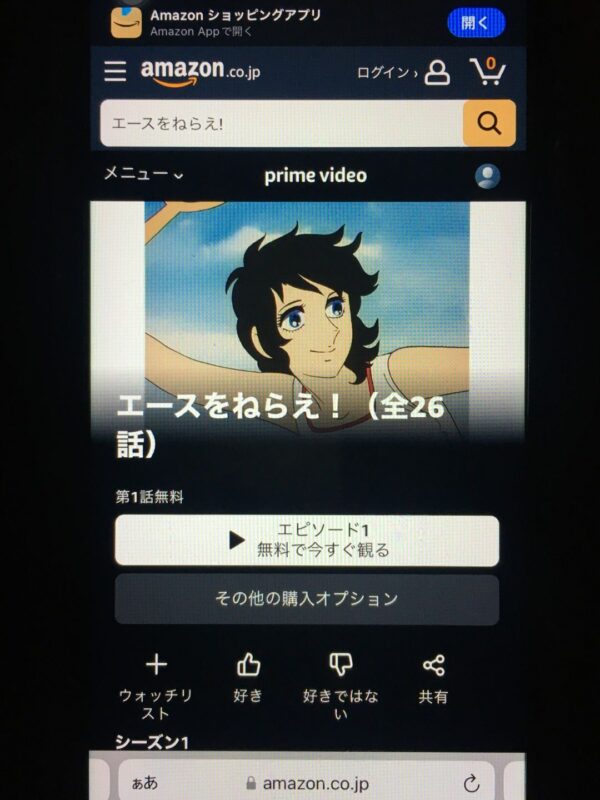Viewport: 600px width, 800px height.
Task: Open その他の購入オプション
Action: 307,599
